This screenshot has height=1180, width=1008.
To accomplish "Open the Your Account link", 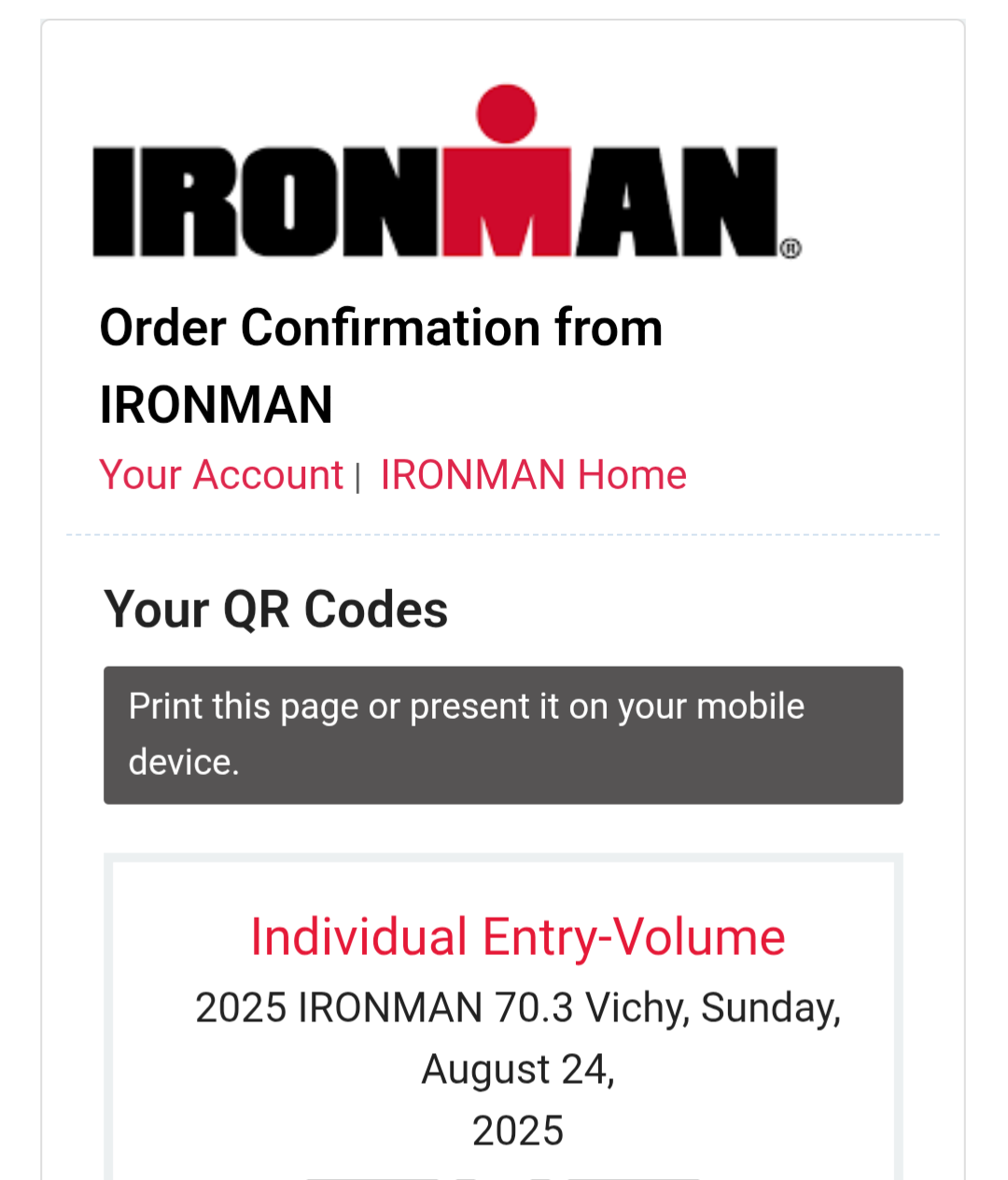I will click(x=221, y=475).
